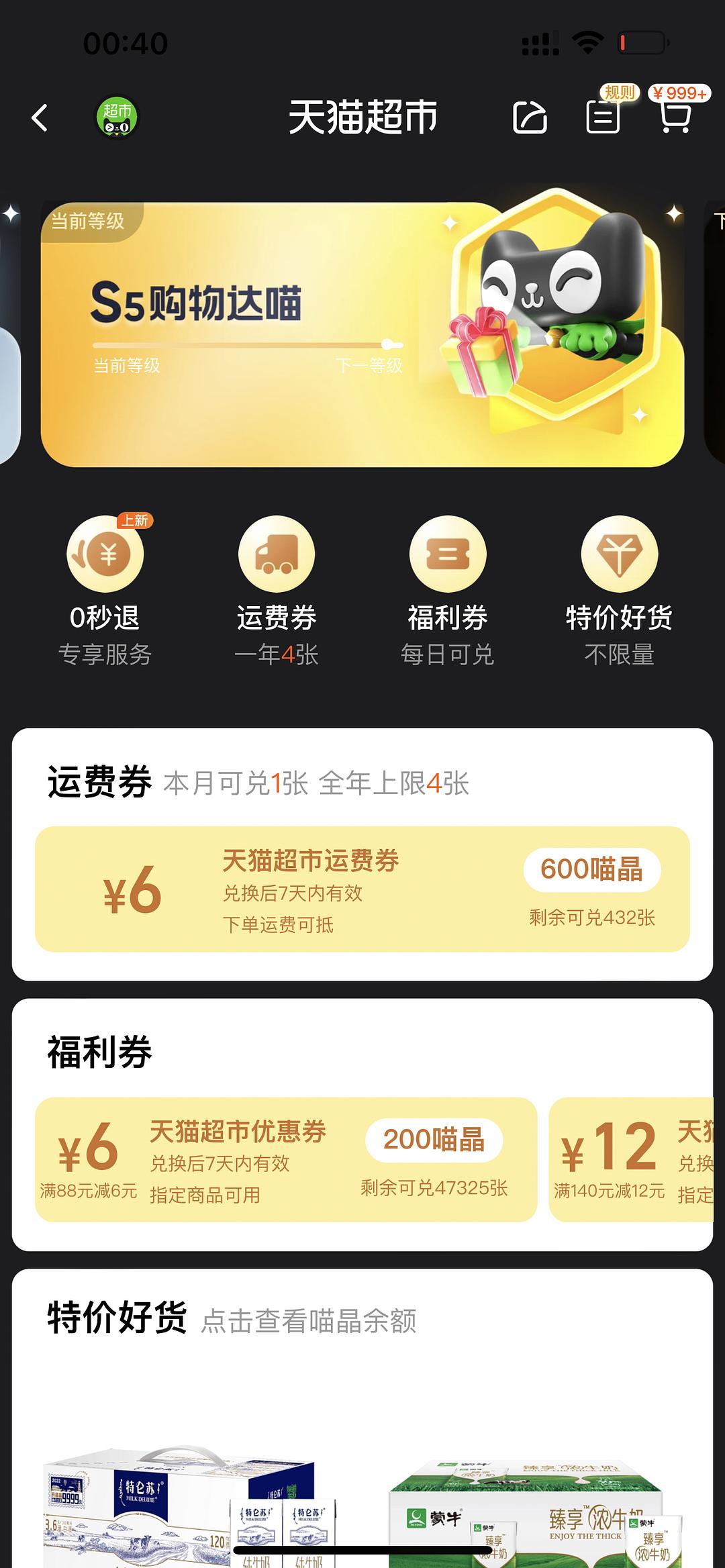Screen dimensions: 725x1568
Task: Select the 特价好货 shortcut
Action: [x=619, y=592]
